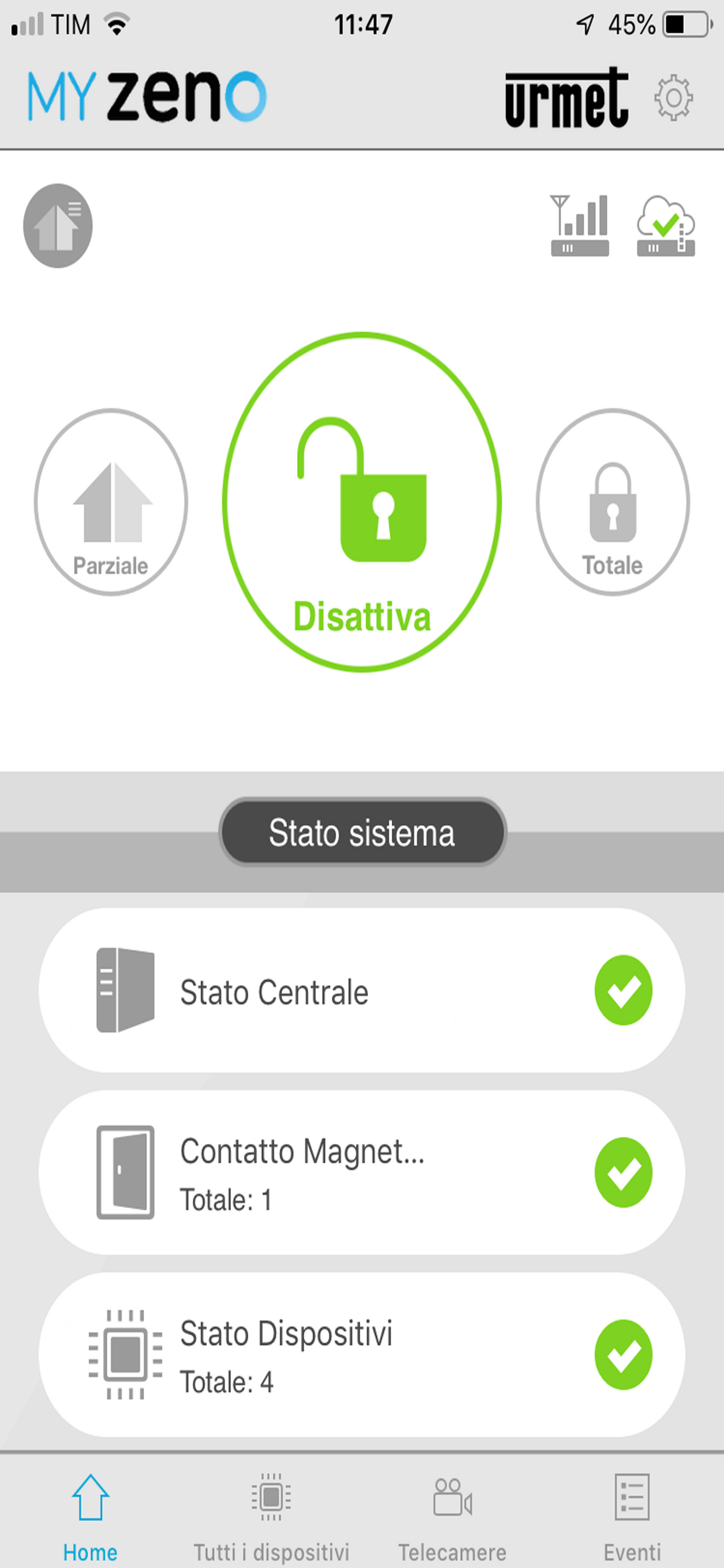Switch to the Telecamere tab
724x1568 pixels.
point(452,1517)
